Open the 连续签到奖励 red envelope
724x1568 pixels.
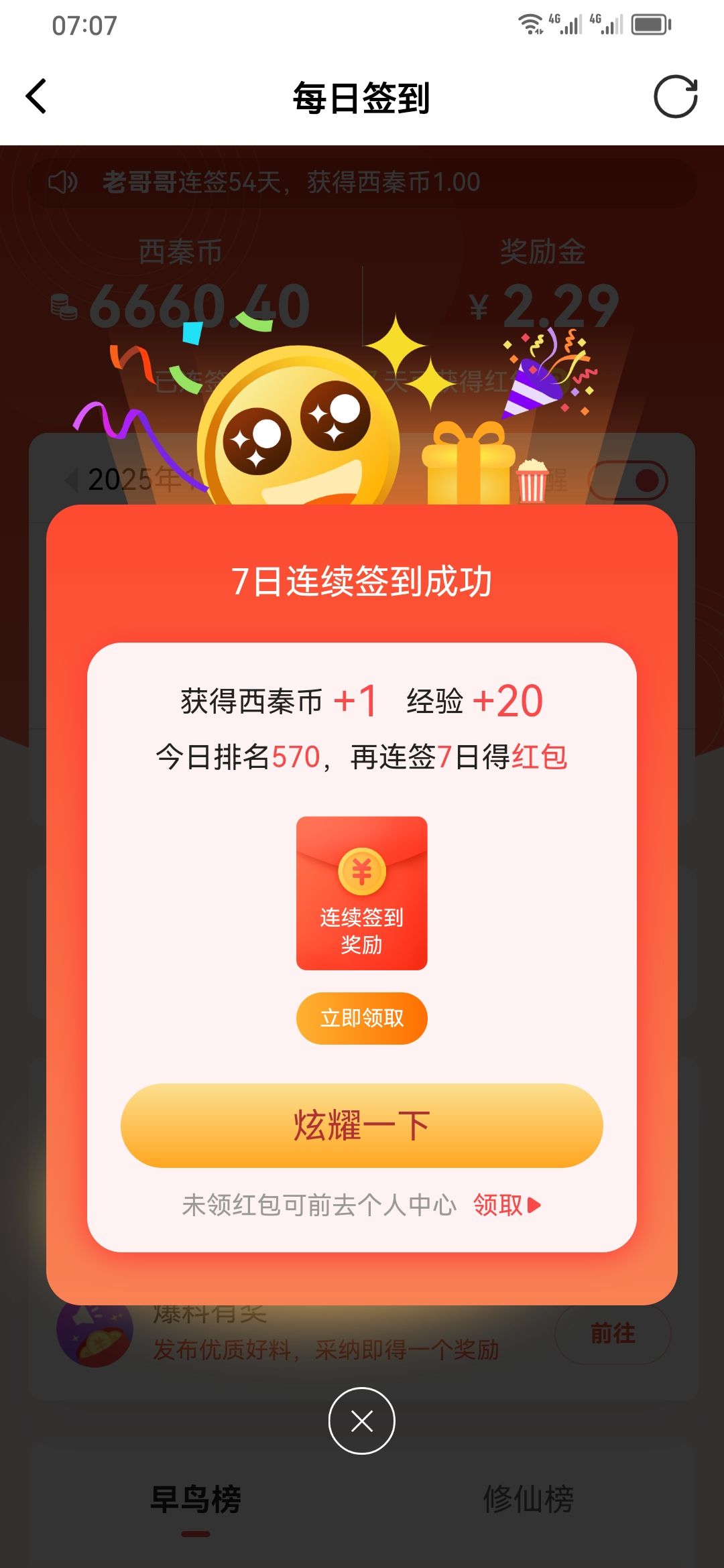(x=361, y=893)
